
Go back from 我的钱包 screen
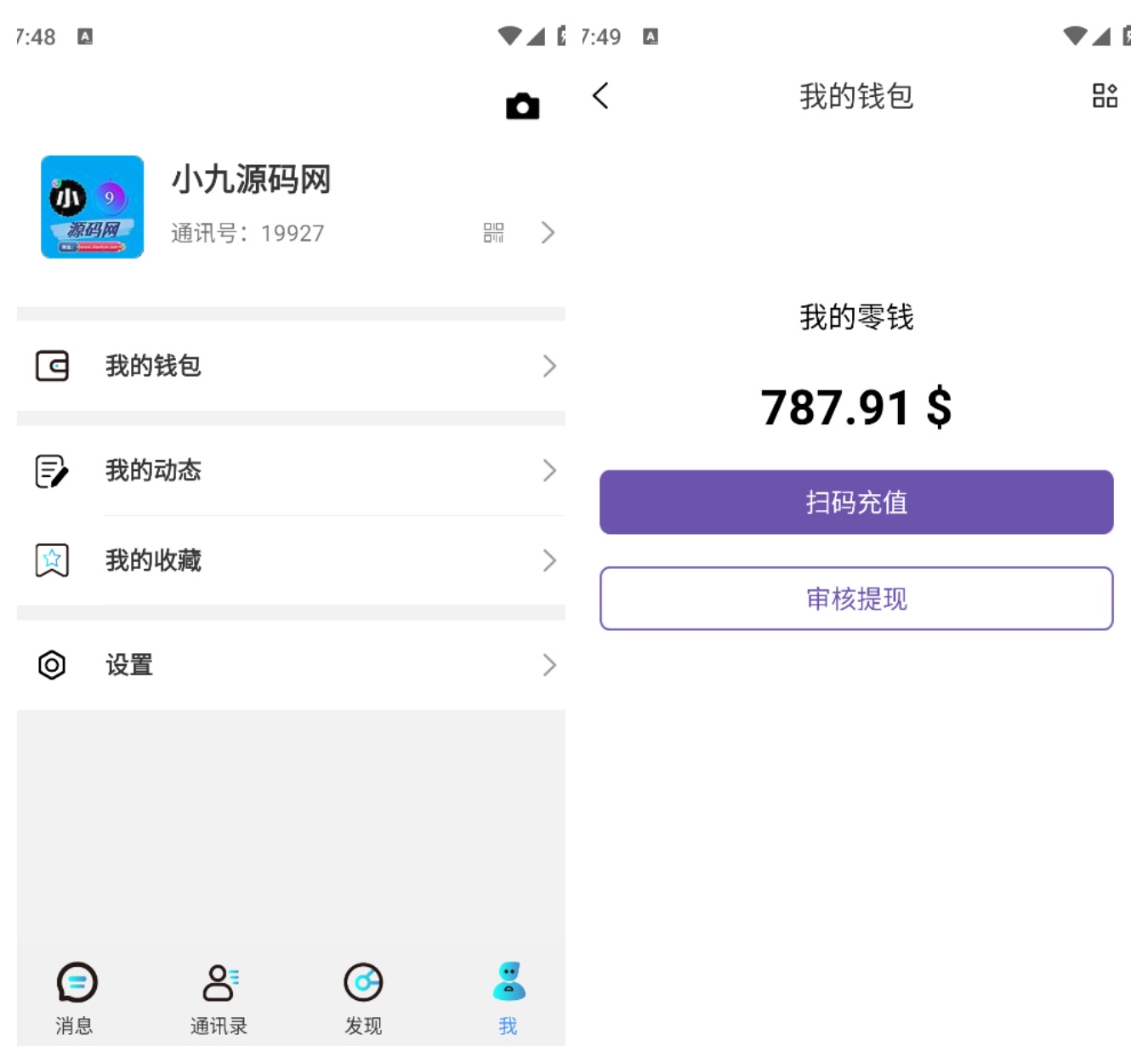coord(601,95)
